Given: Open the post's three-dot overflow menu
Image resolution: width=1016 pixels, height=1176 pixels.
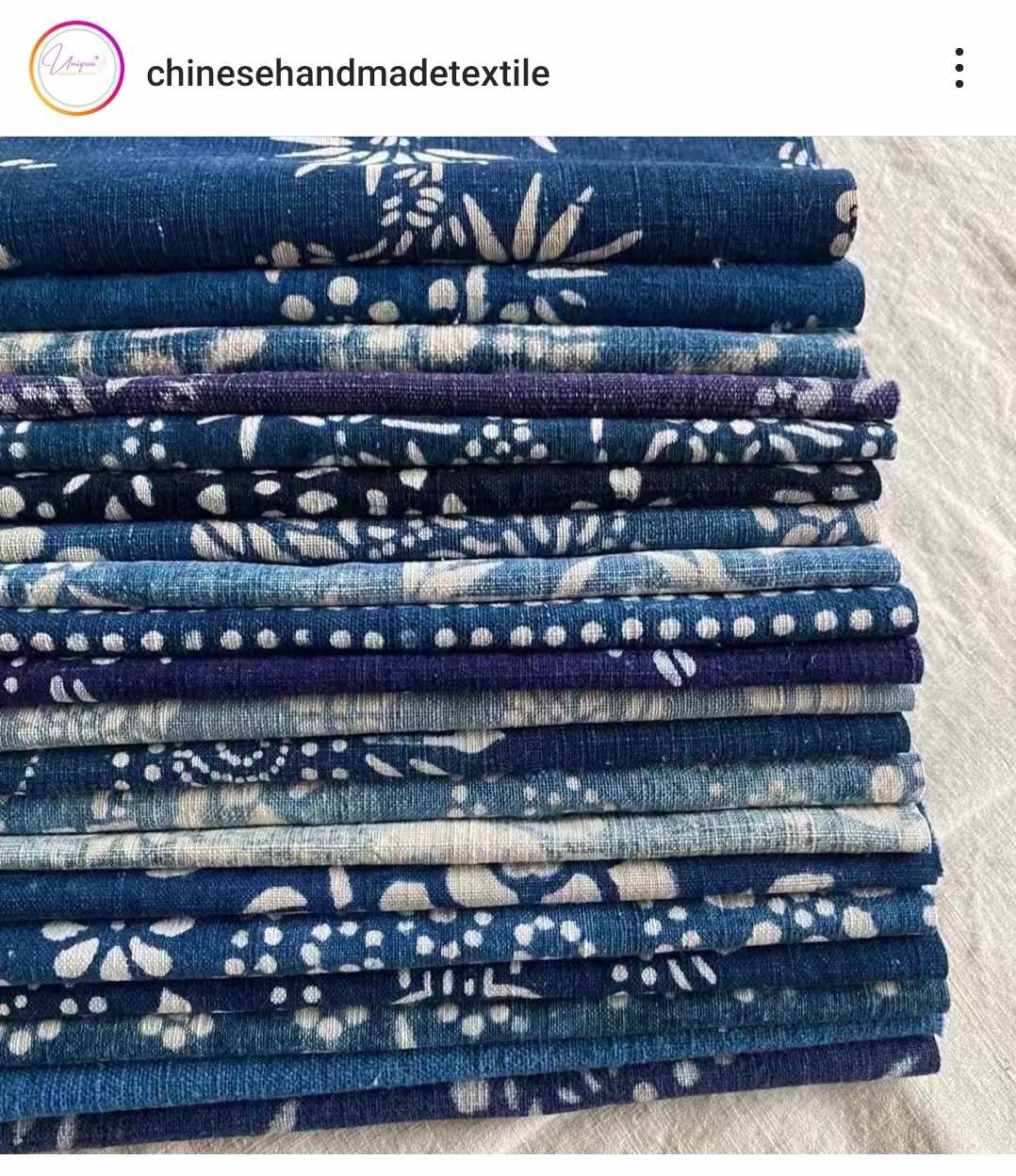Looking at the screenshot, I should point(959,69).
